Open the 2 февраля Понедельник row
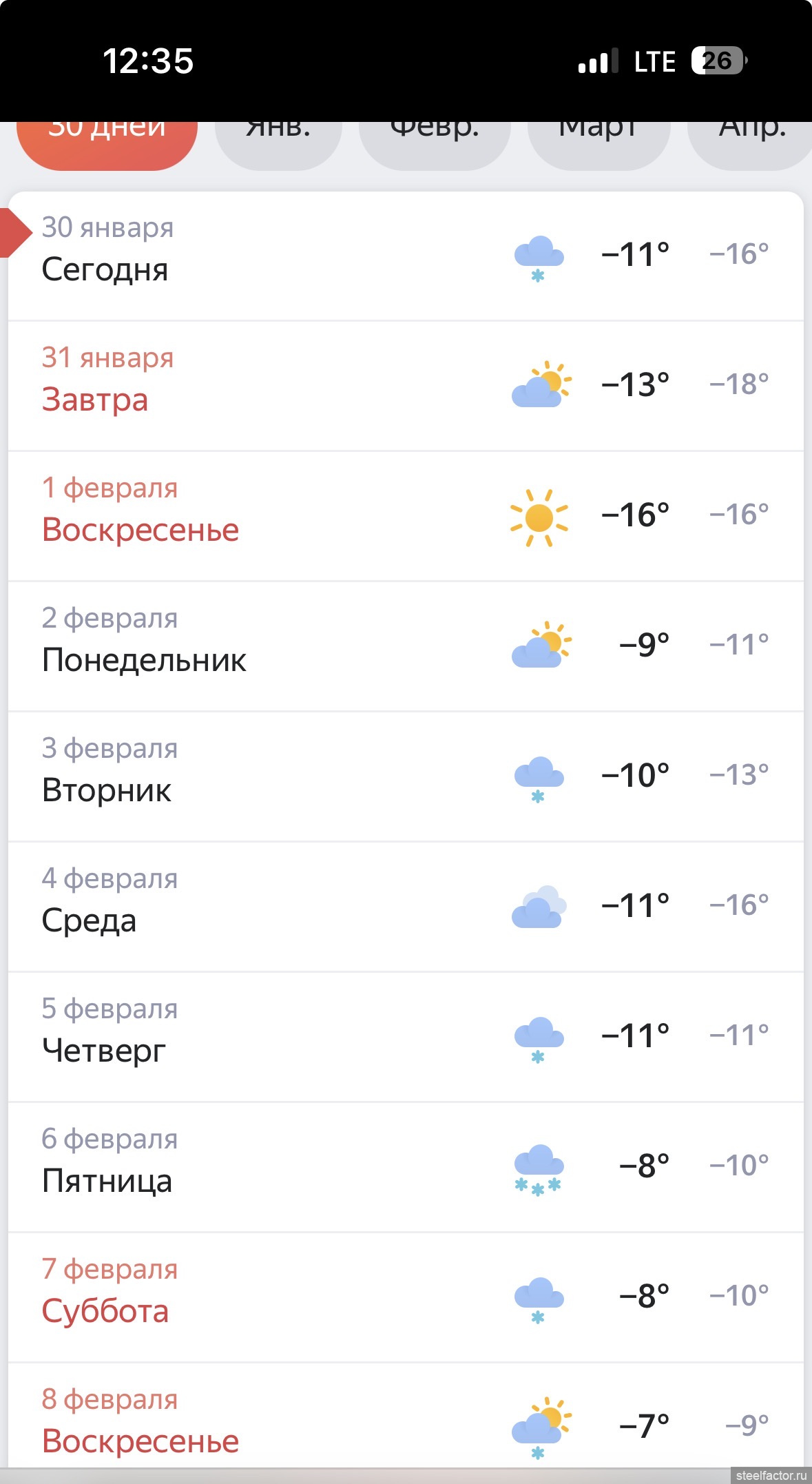 click(x=405, y=646)
